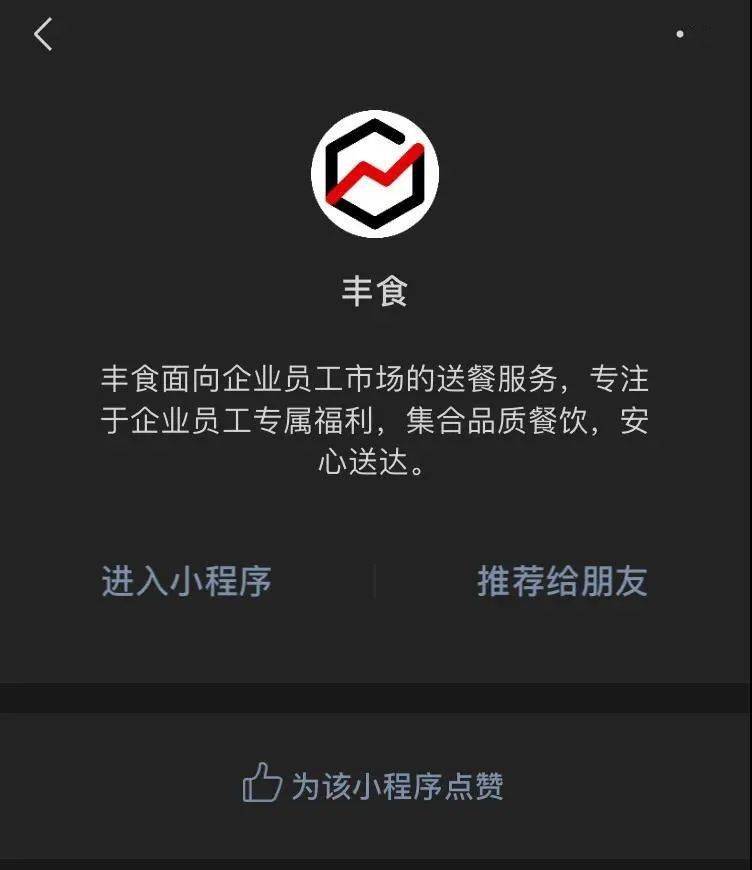Like this mini program via 为该小程序点赞
Viewport: 752px width, 870px height.
tap(374, 785)
